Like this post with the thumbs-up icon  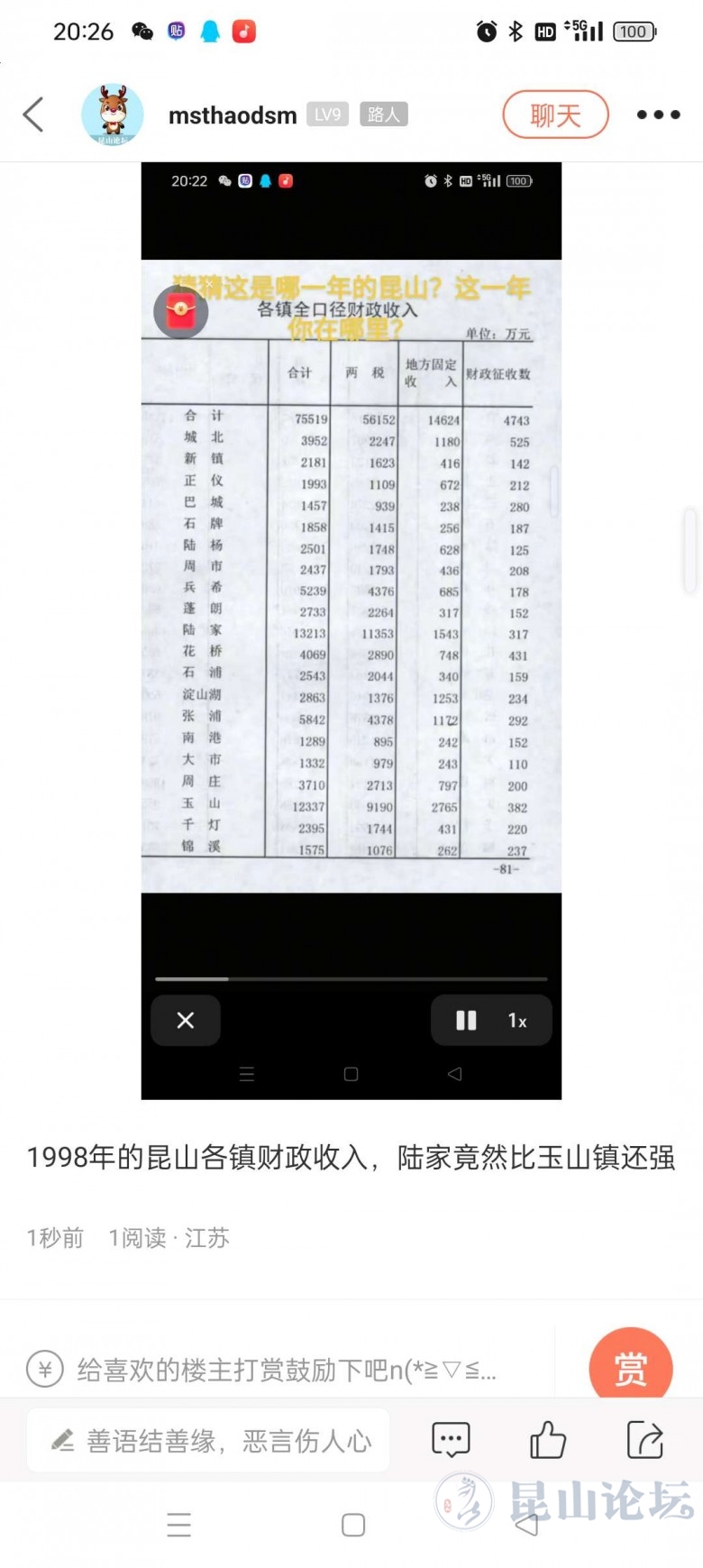pyautogui.click(x=547, y=1439)
